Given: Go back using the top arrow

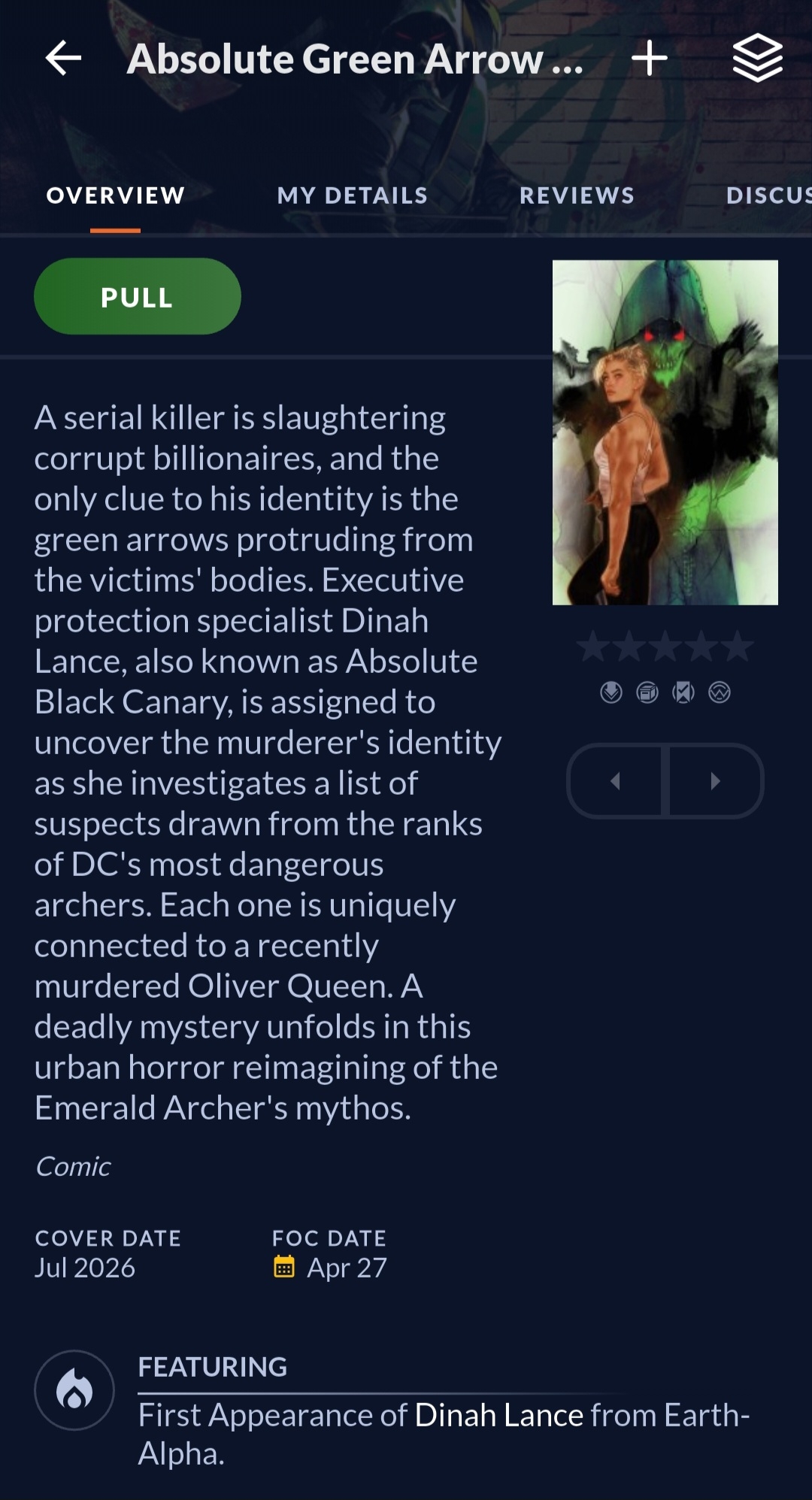Looking at the screenshot, I should pyautogui.click(x=63, y=59).
